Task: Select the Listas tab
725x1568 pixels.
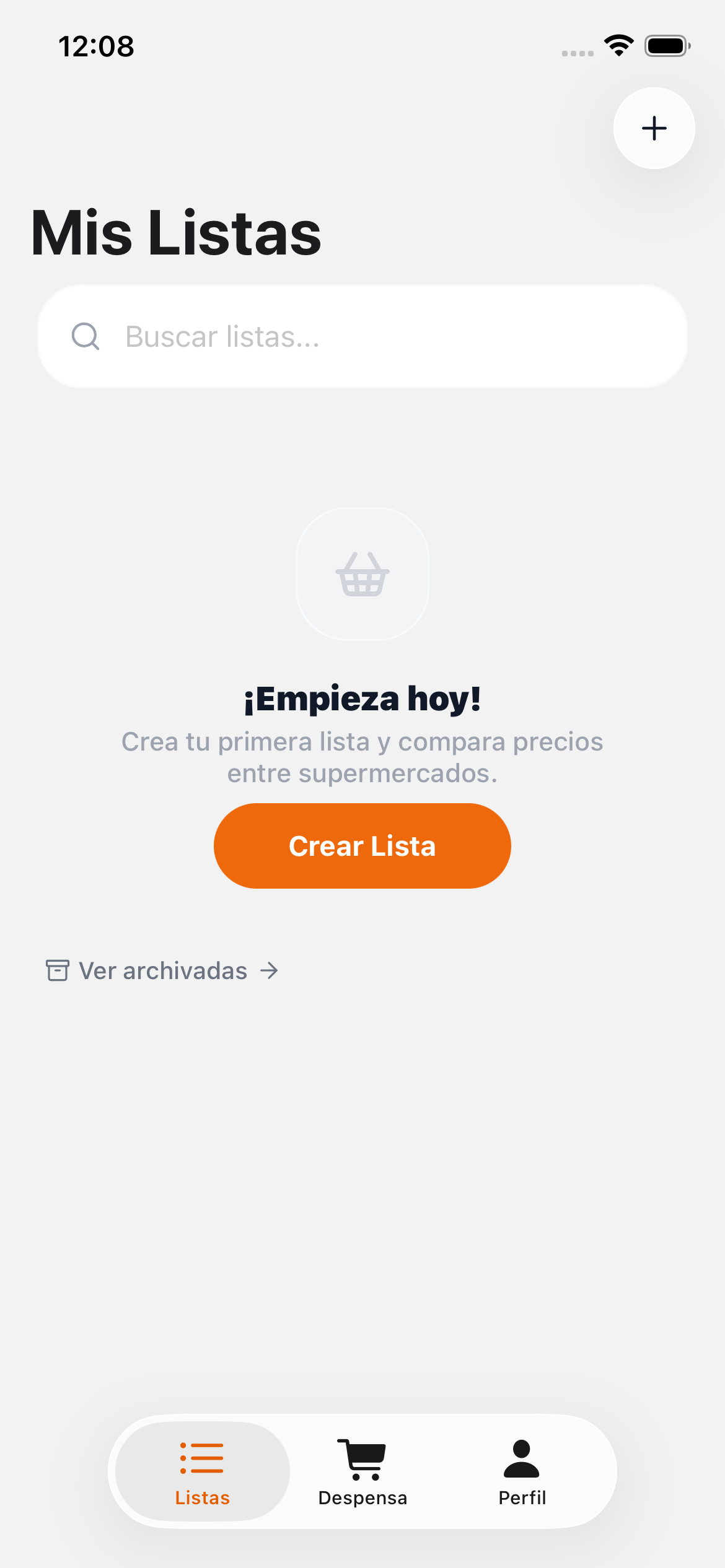Action: [x=202, y=1471]
